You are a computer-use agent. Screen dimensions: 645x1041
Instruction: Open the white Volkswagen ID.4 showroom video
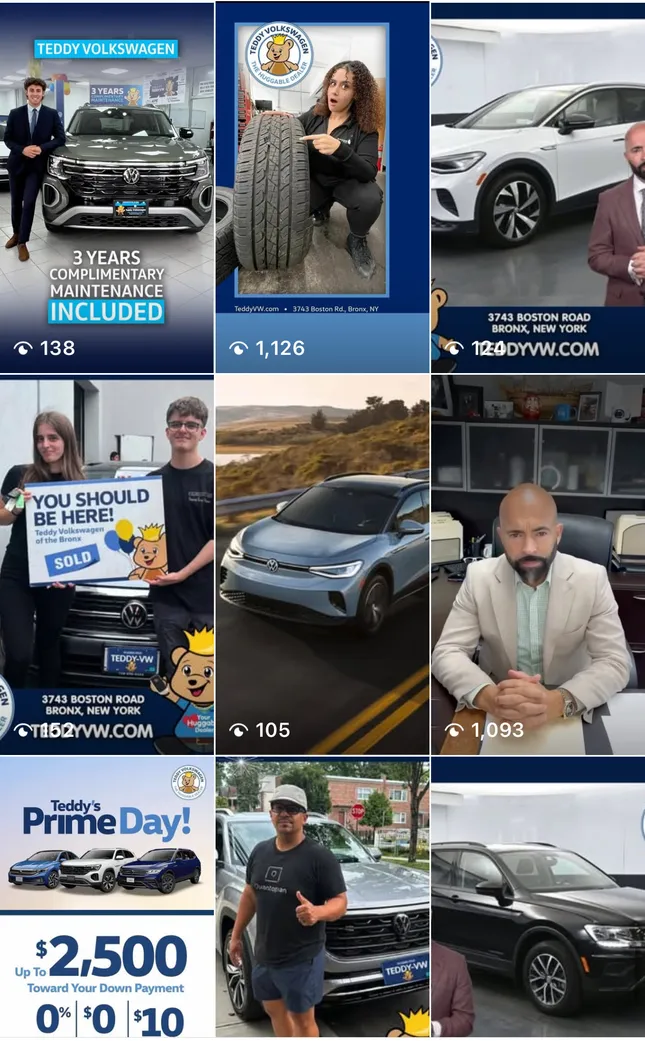point(538,187)
